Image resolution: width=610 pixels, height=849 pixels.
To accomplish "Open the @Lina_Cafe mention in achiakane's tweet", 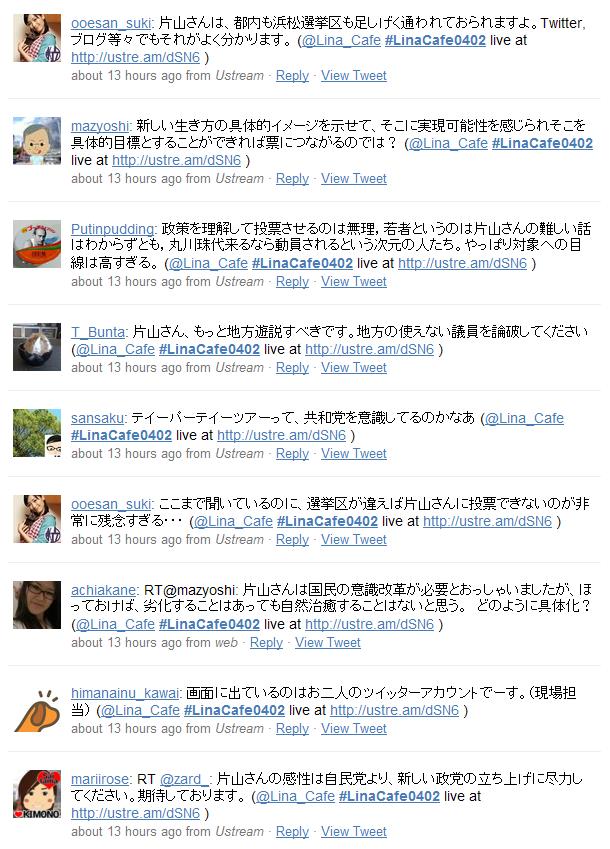I will (115, 624).
